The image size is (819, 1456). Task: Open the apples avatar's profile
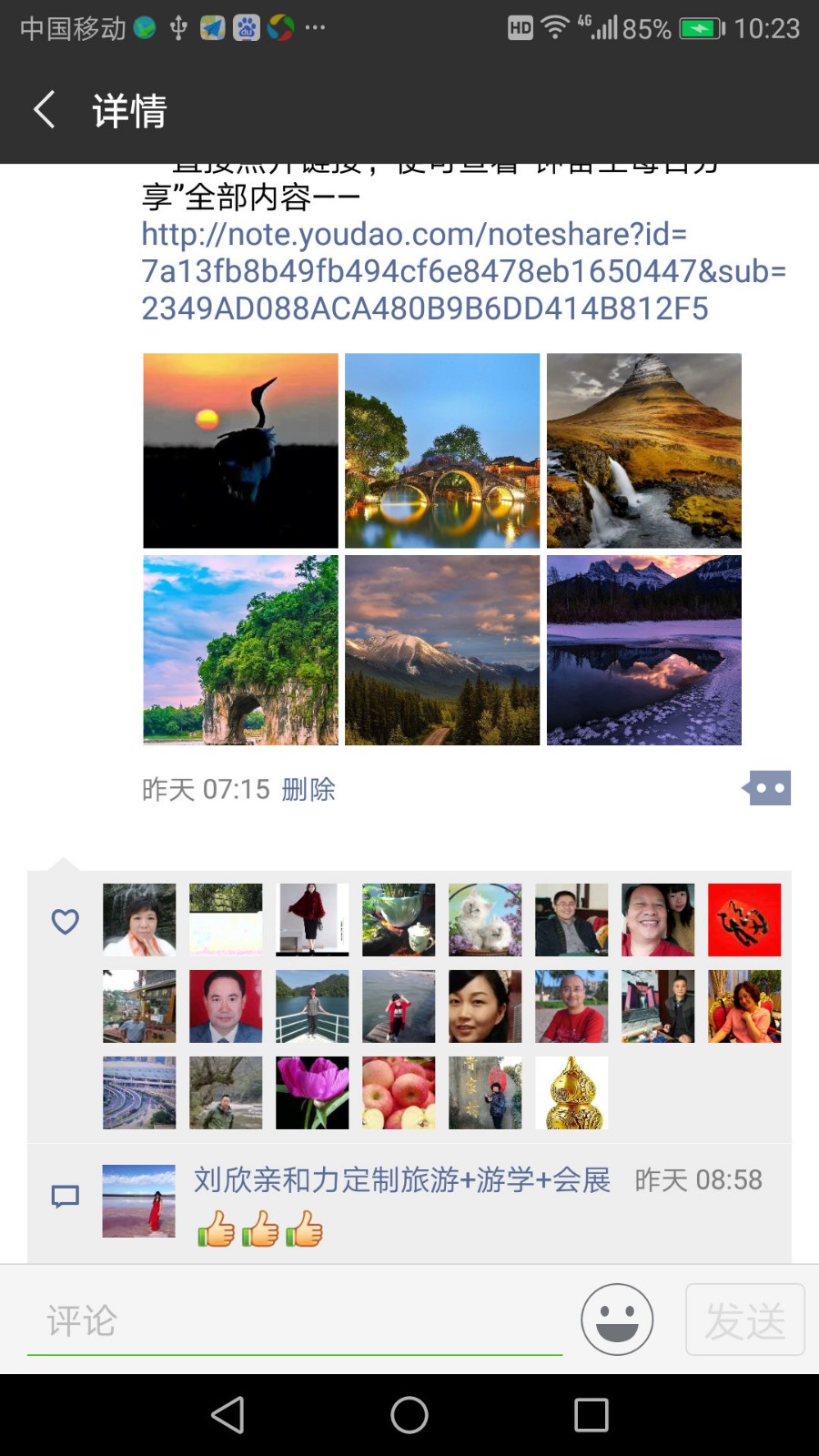click(399, 1092)
